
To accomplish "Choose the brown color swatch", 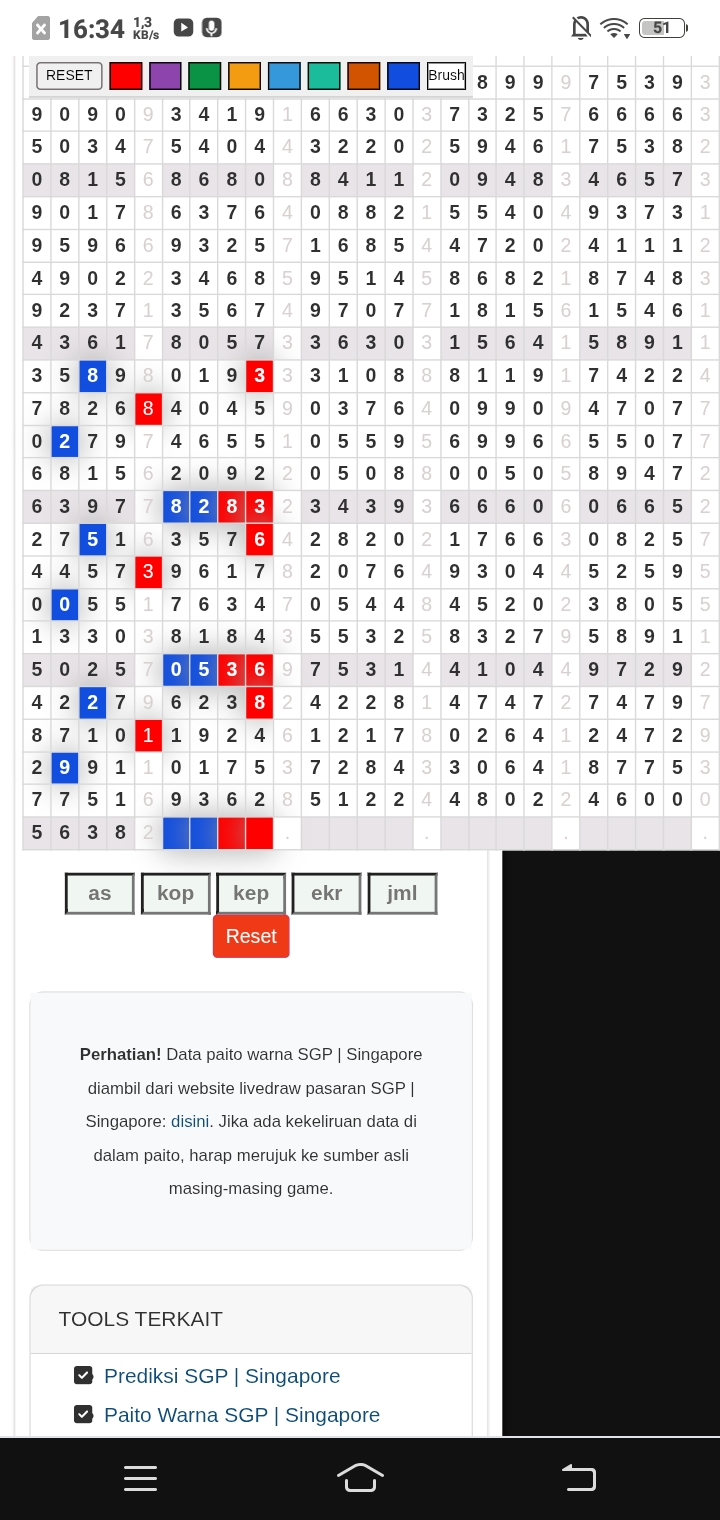I will (x=364, y=76).
